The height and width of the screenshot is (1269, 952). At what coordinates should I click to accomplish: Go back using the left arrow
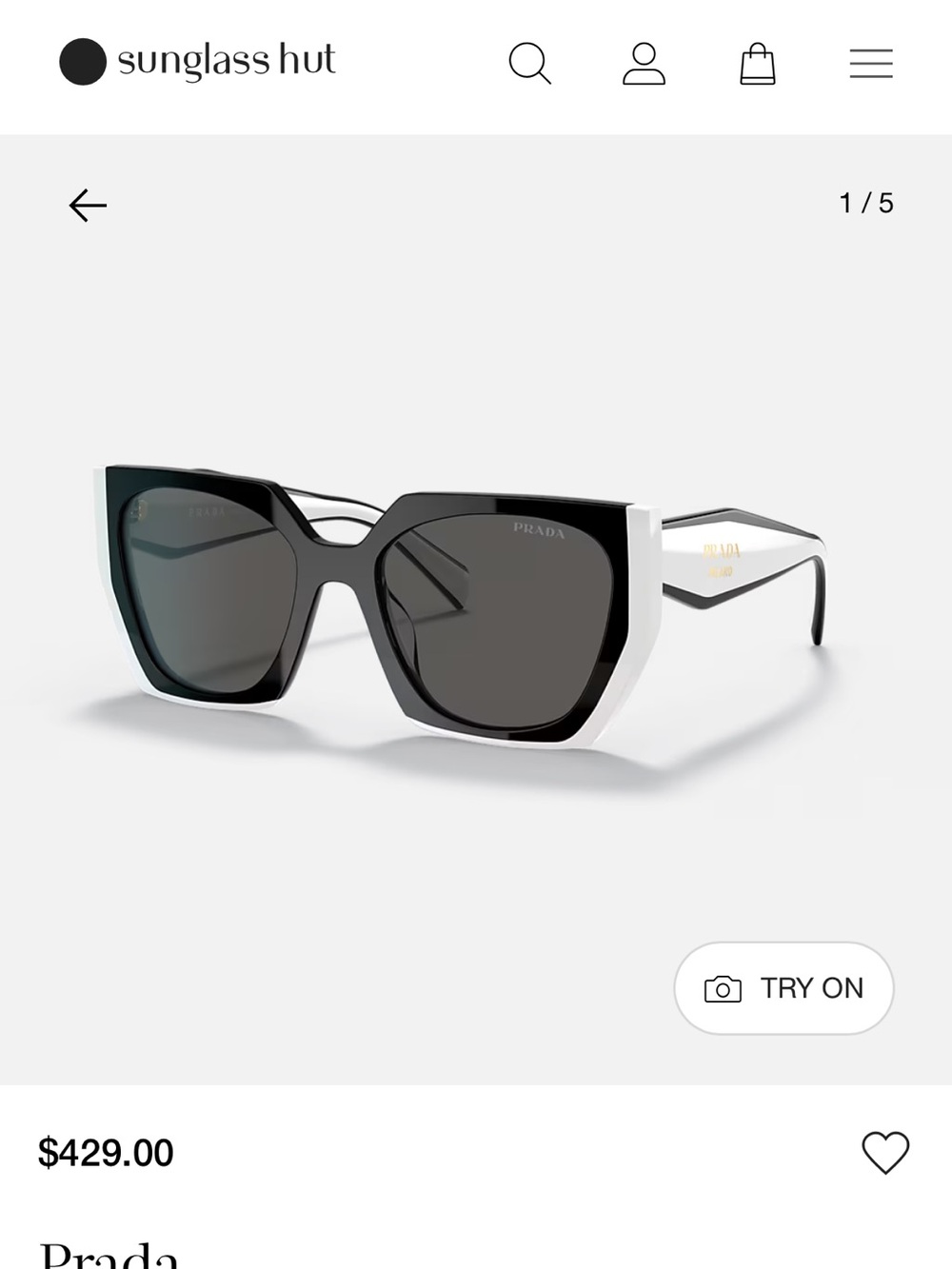coord(86,204)
